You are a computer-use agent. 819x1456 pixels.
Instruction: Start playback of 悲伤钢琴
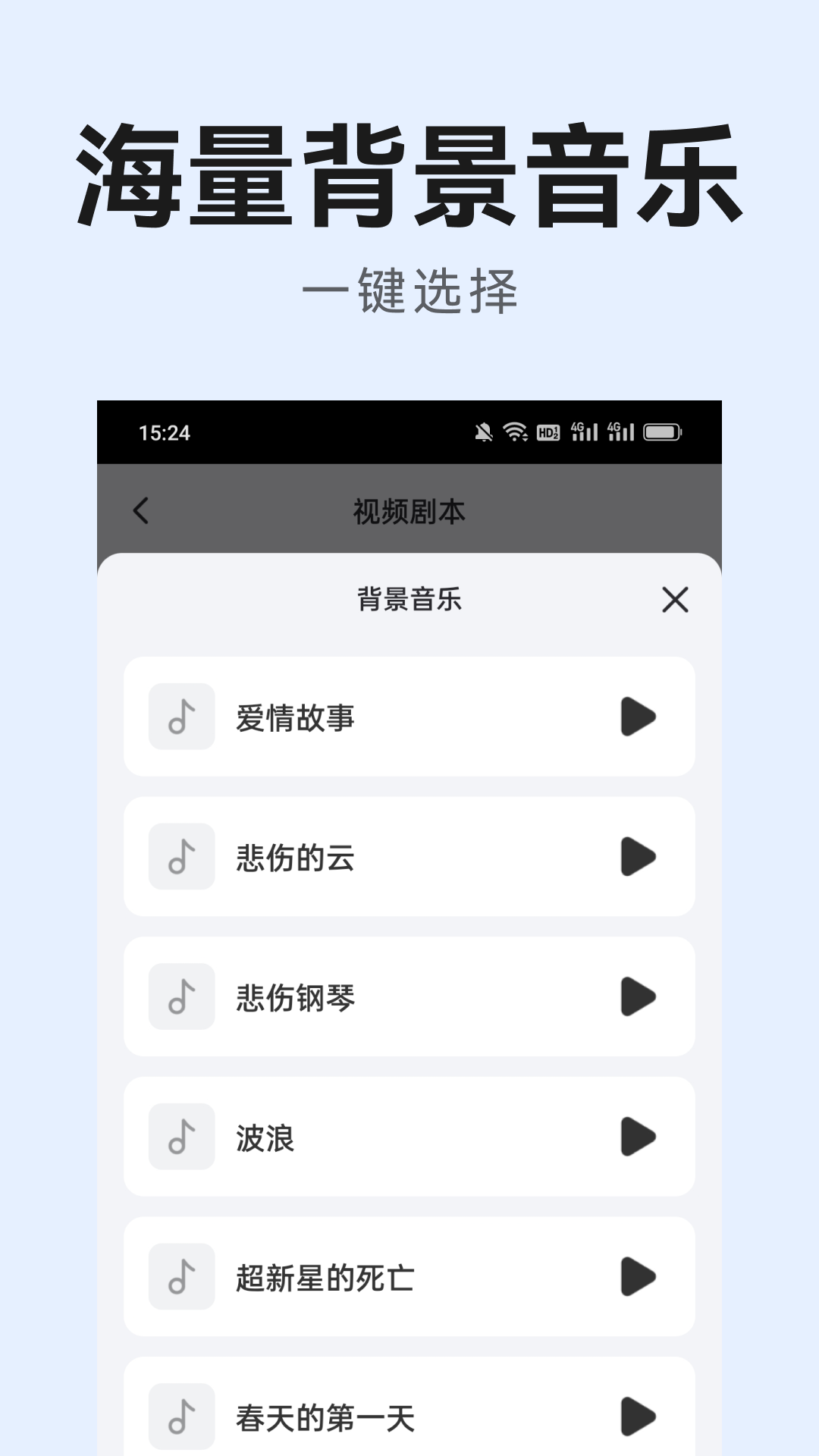[x=638, y=996]
